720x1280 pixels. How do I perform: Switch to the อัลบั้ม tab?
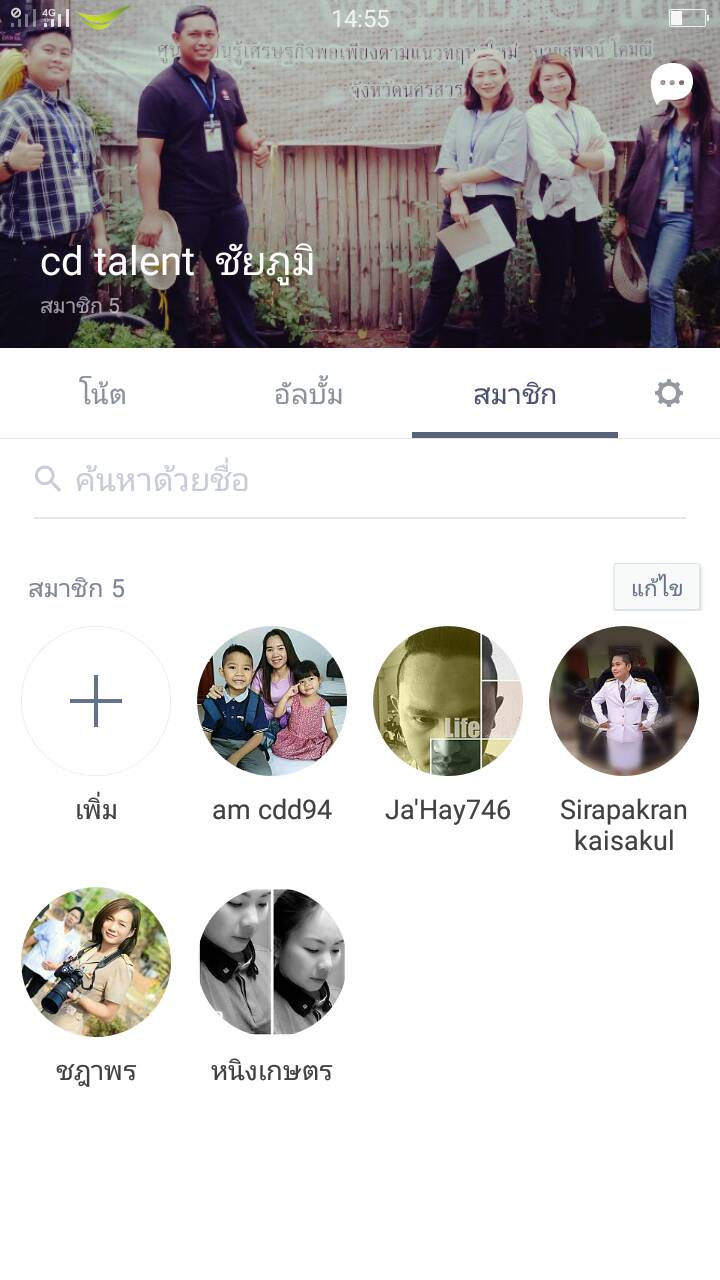(x=308, y=394)
